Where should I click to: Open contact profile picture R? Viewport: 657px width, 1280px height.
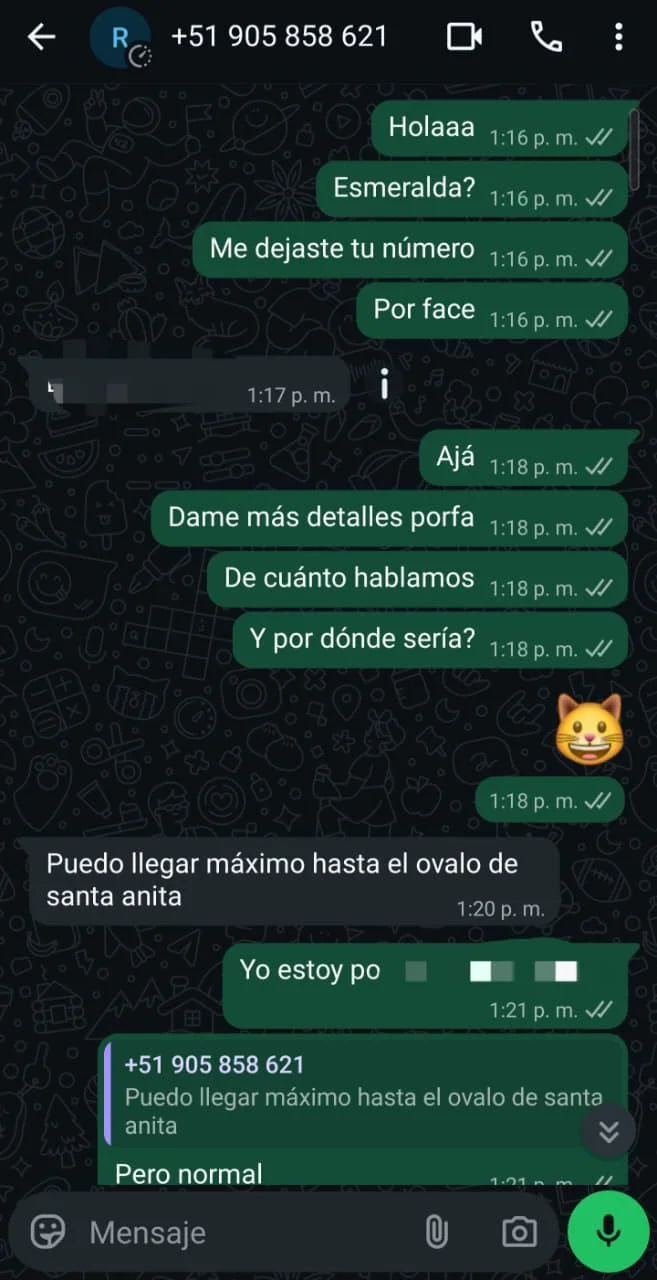pos(120,38)
